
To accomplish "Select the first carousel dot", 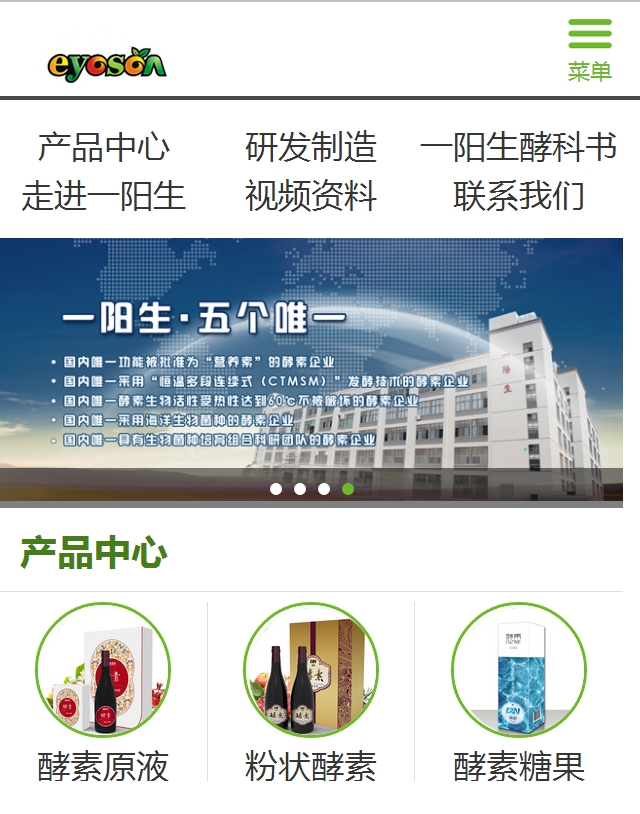I will [x=276, y=489].
